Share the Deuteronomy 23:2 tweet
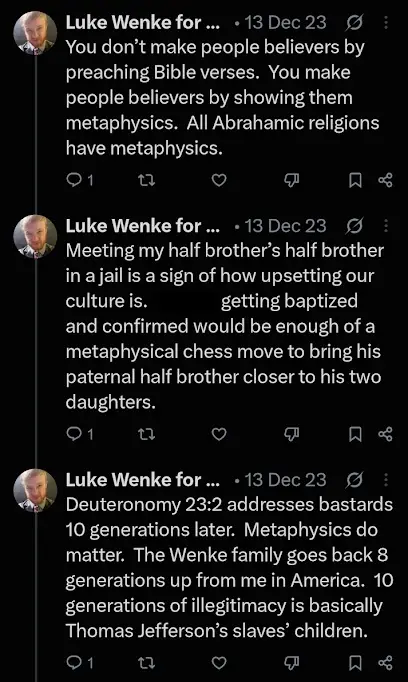408x682 pixels. click(385, 662)
